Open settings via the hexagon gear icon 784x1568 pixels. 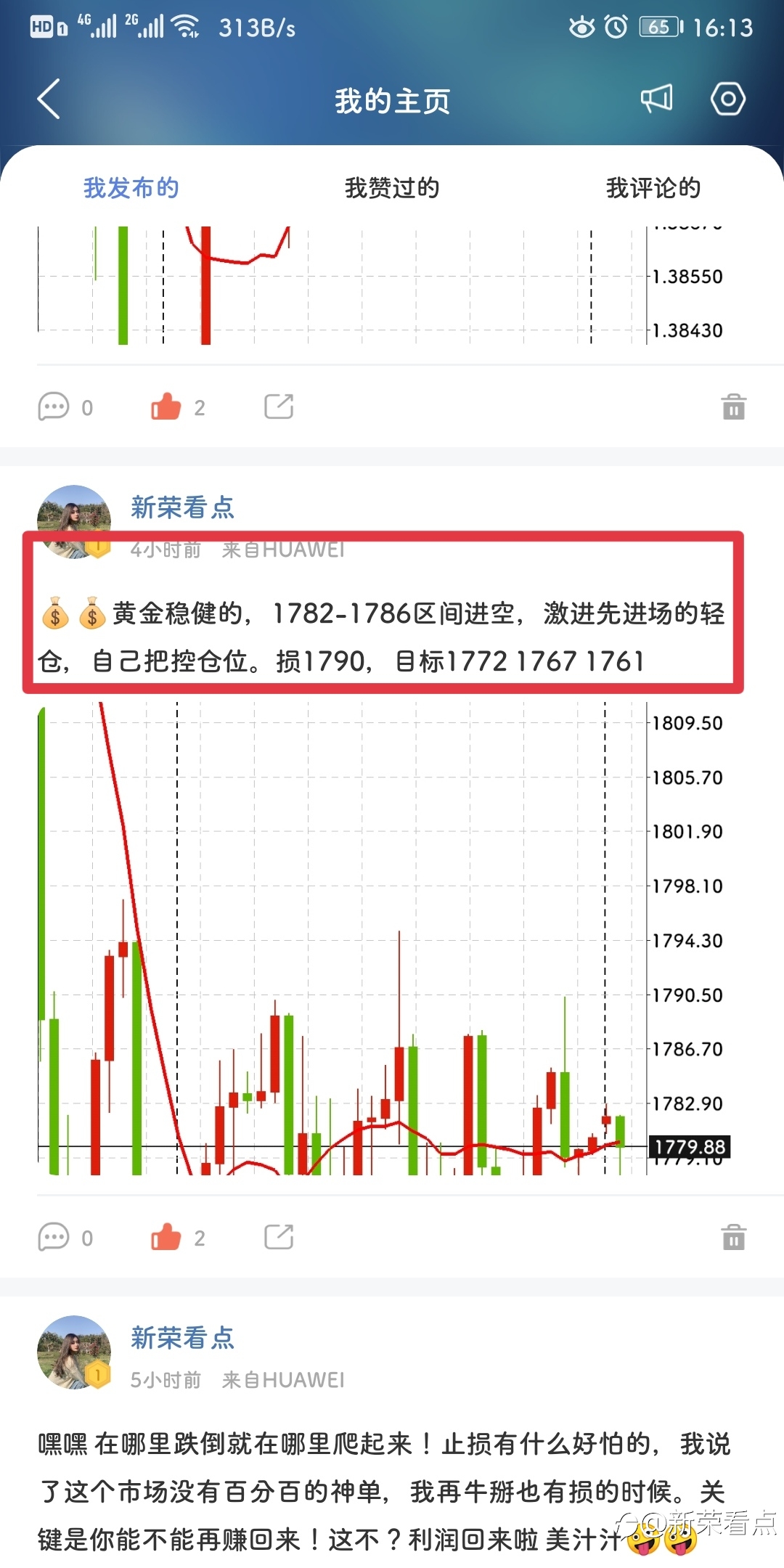click(x=727, y=99)
